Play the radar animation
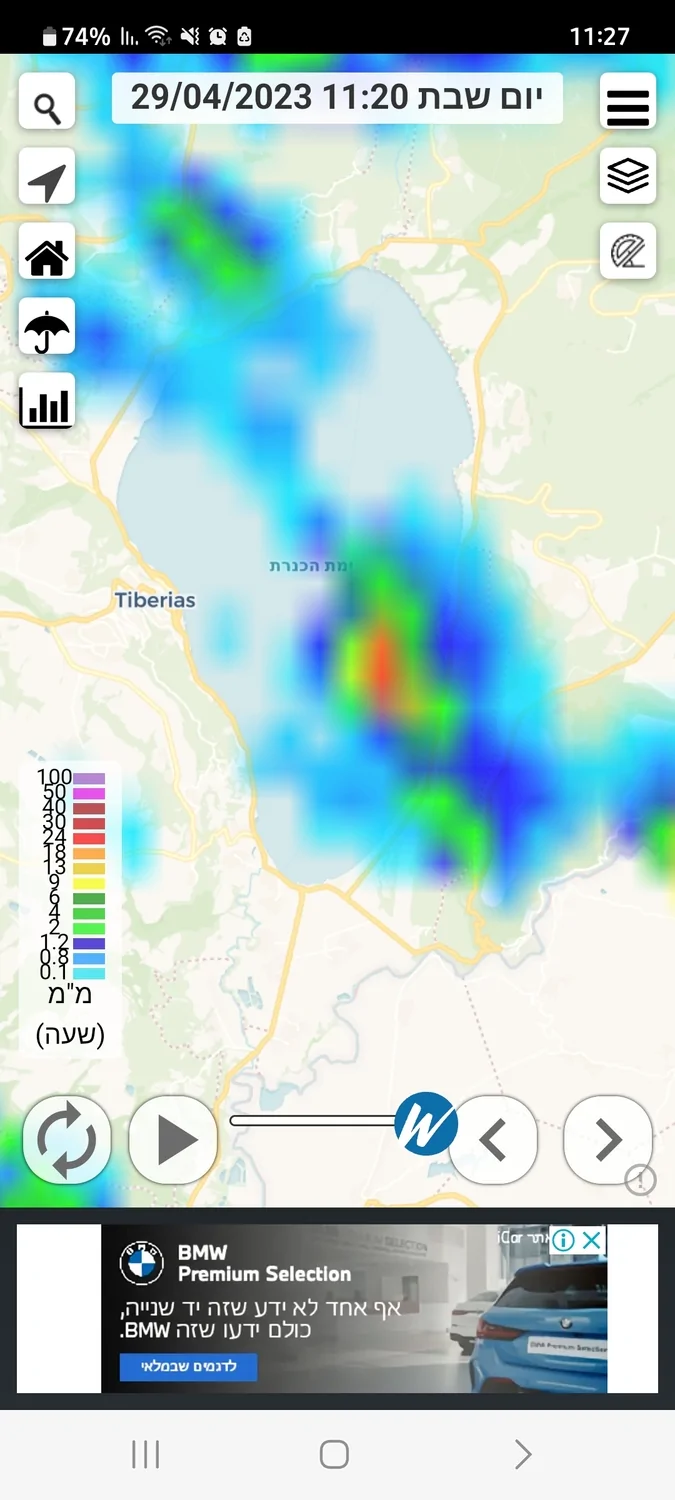The image size is (675, 1500). [174, 1139]
